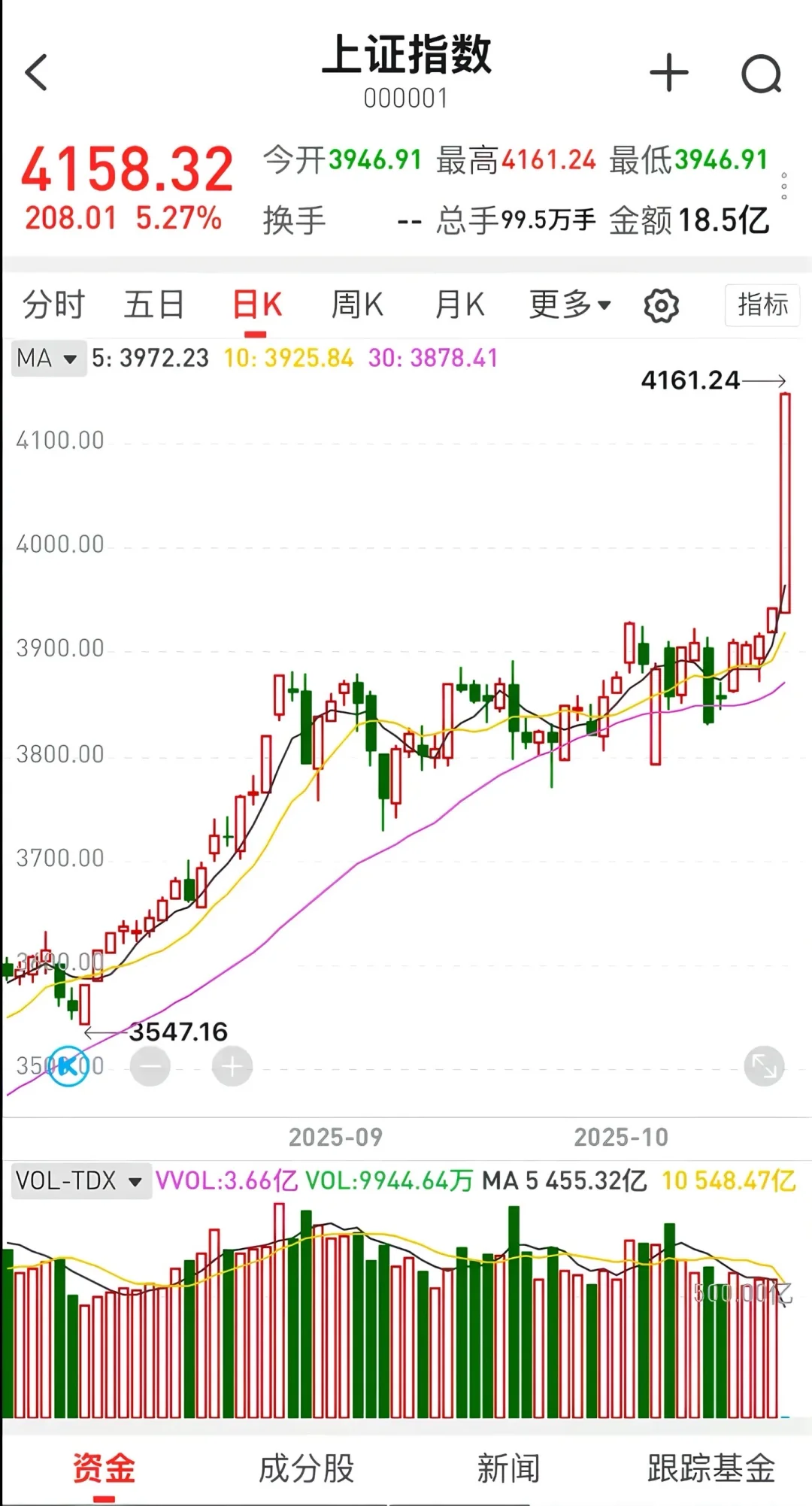Tap the 指标 indicators button

[x=762, y=305]
